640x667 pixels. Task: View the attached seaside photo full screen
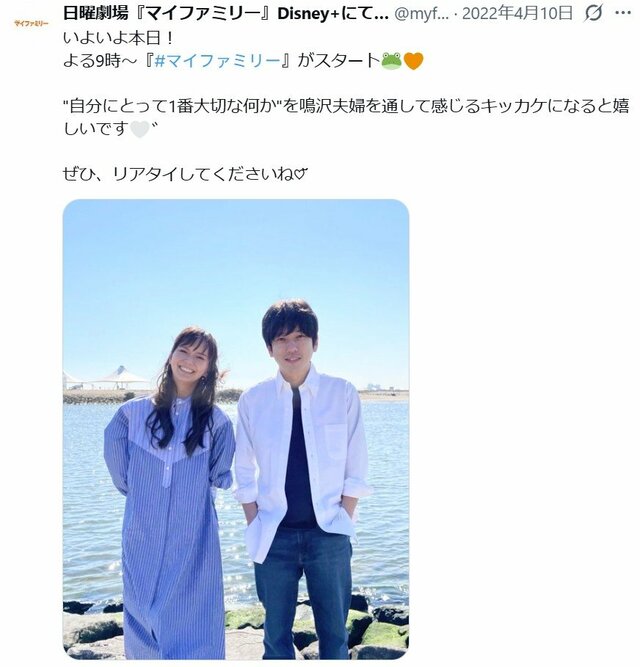coord(236,430)
